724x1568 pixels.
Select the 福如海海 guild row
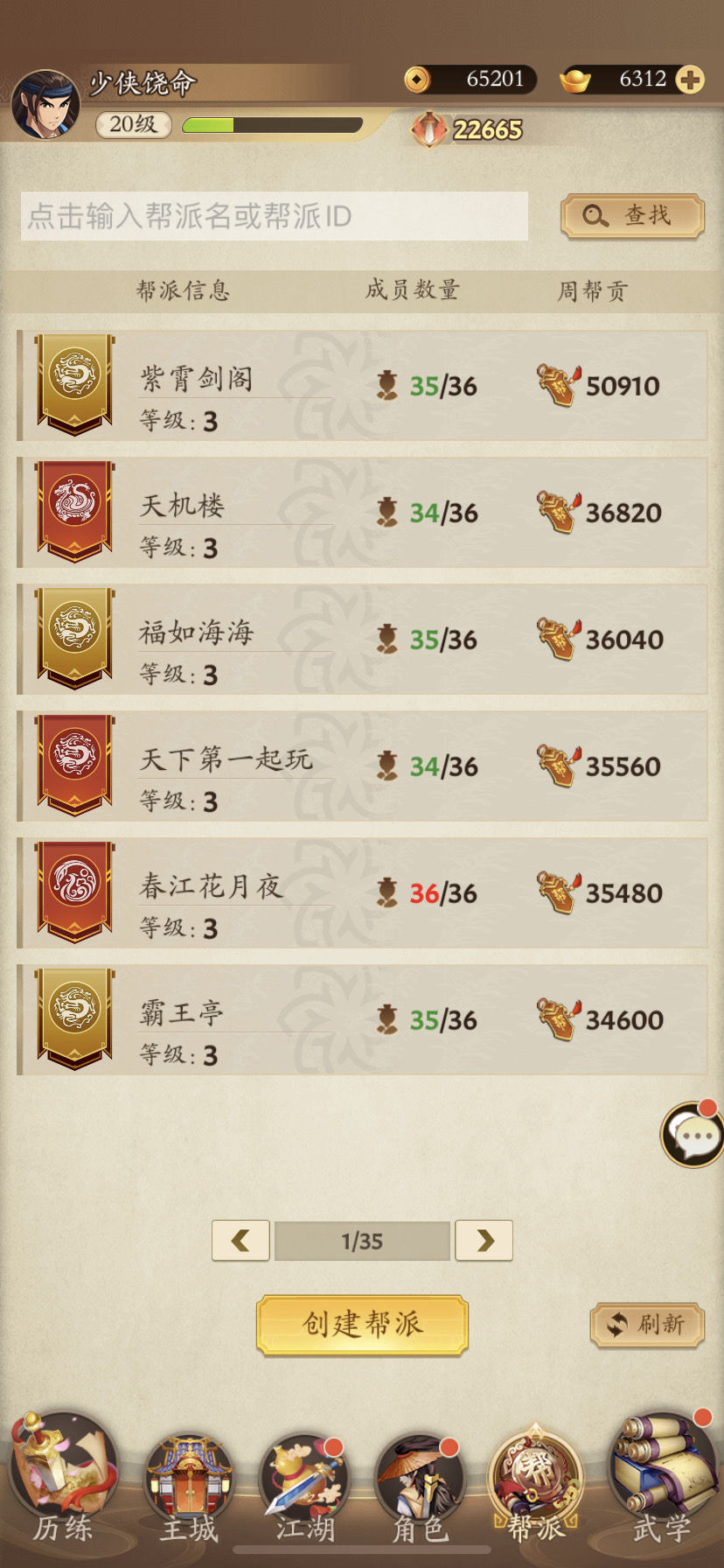[x=362, y=640]
